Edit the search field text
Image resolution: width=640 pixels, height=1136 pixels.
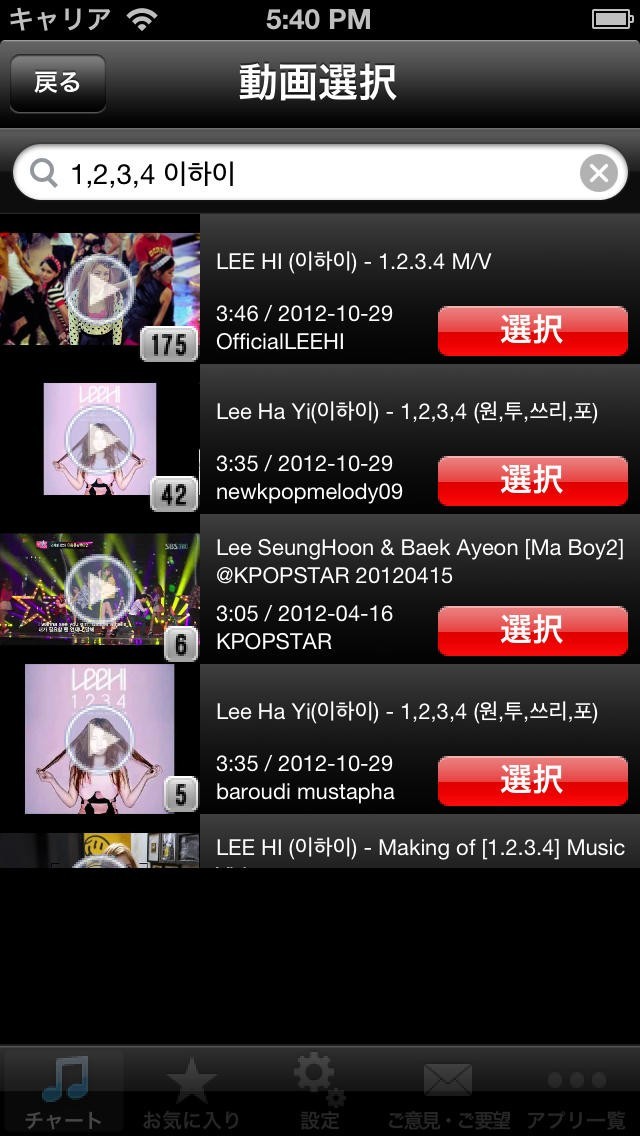pyautogui.click(x=300, y=174)
